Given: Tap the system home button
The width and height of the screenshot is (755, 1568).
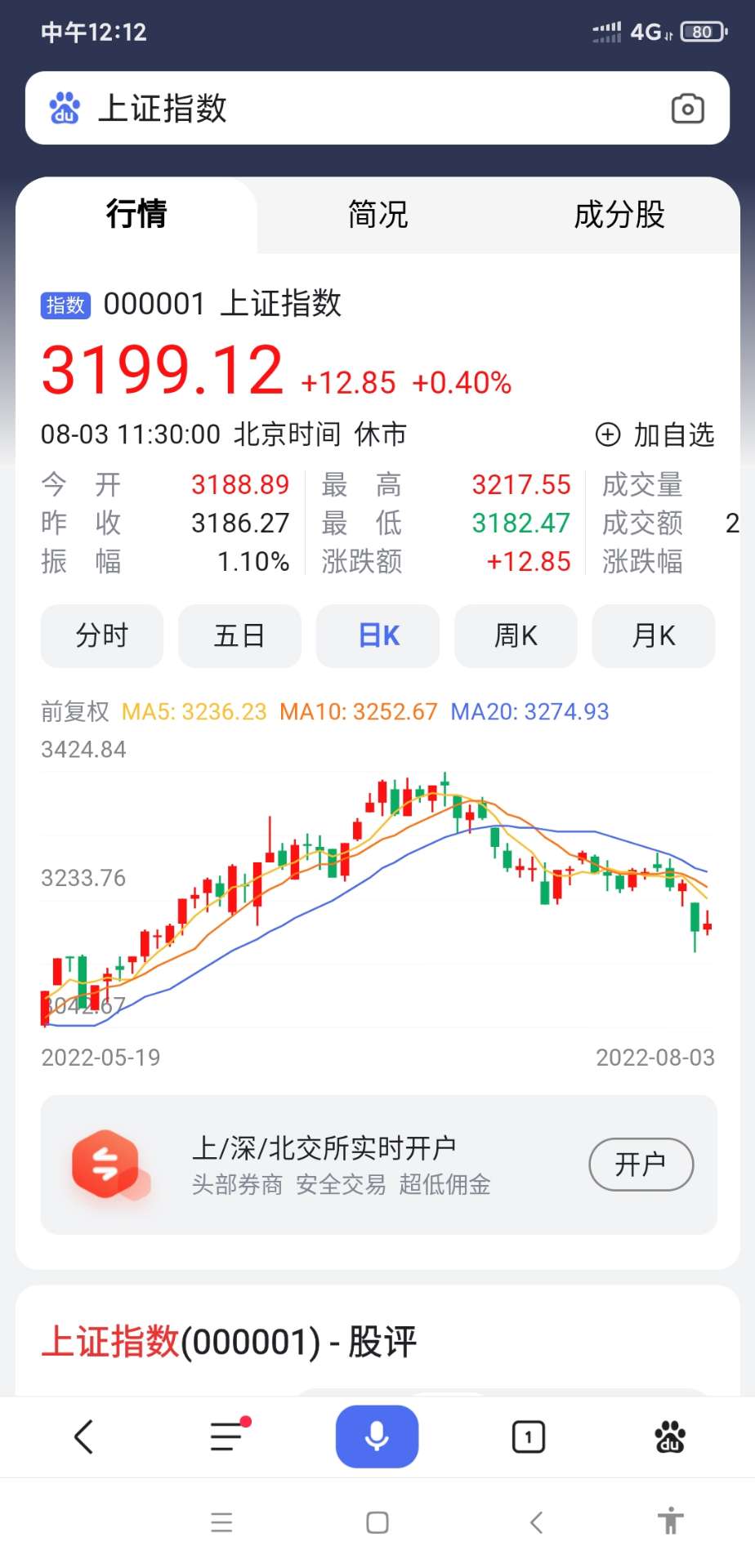Looking at the screenshot, I should (x=377, y=1522).
